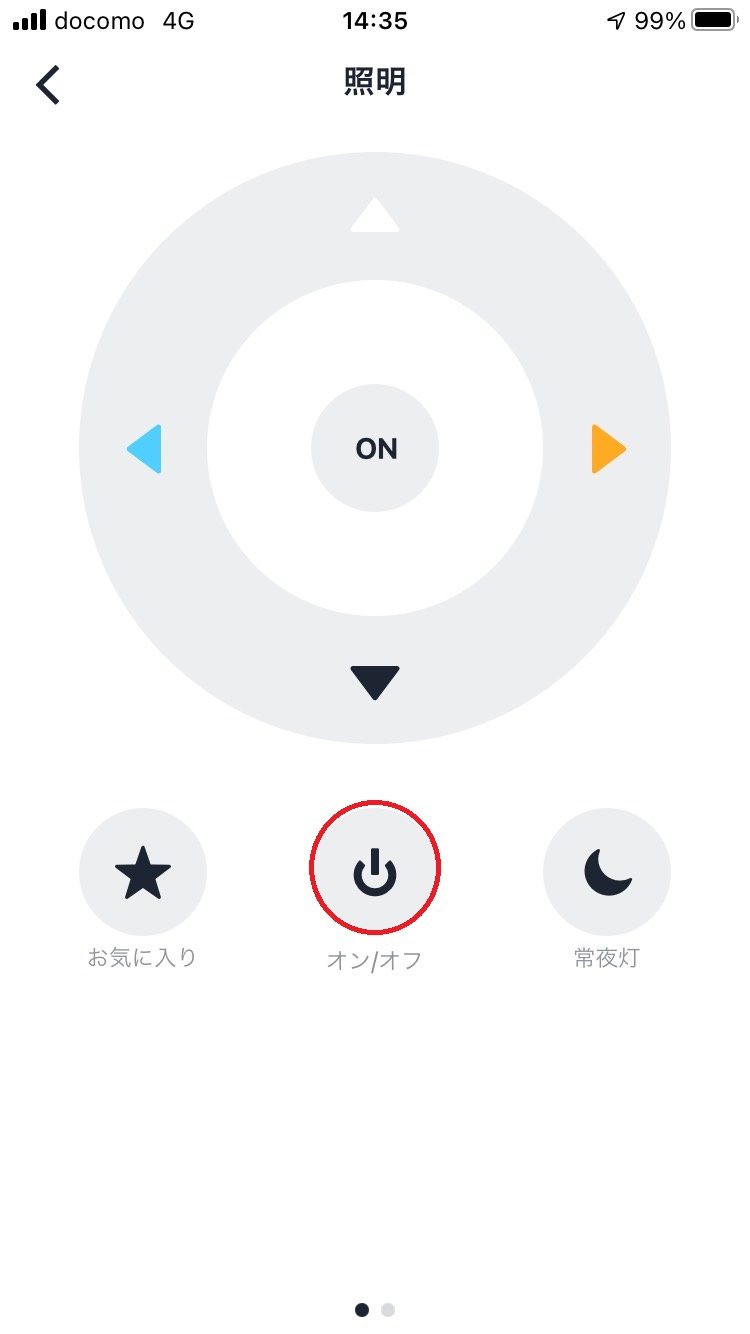Go back using the top-left arrow
Screen dimensions: 750x1334
[x=48, y=85]
